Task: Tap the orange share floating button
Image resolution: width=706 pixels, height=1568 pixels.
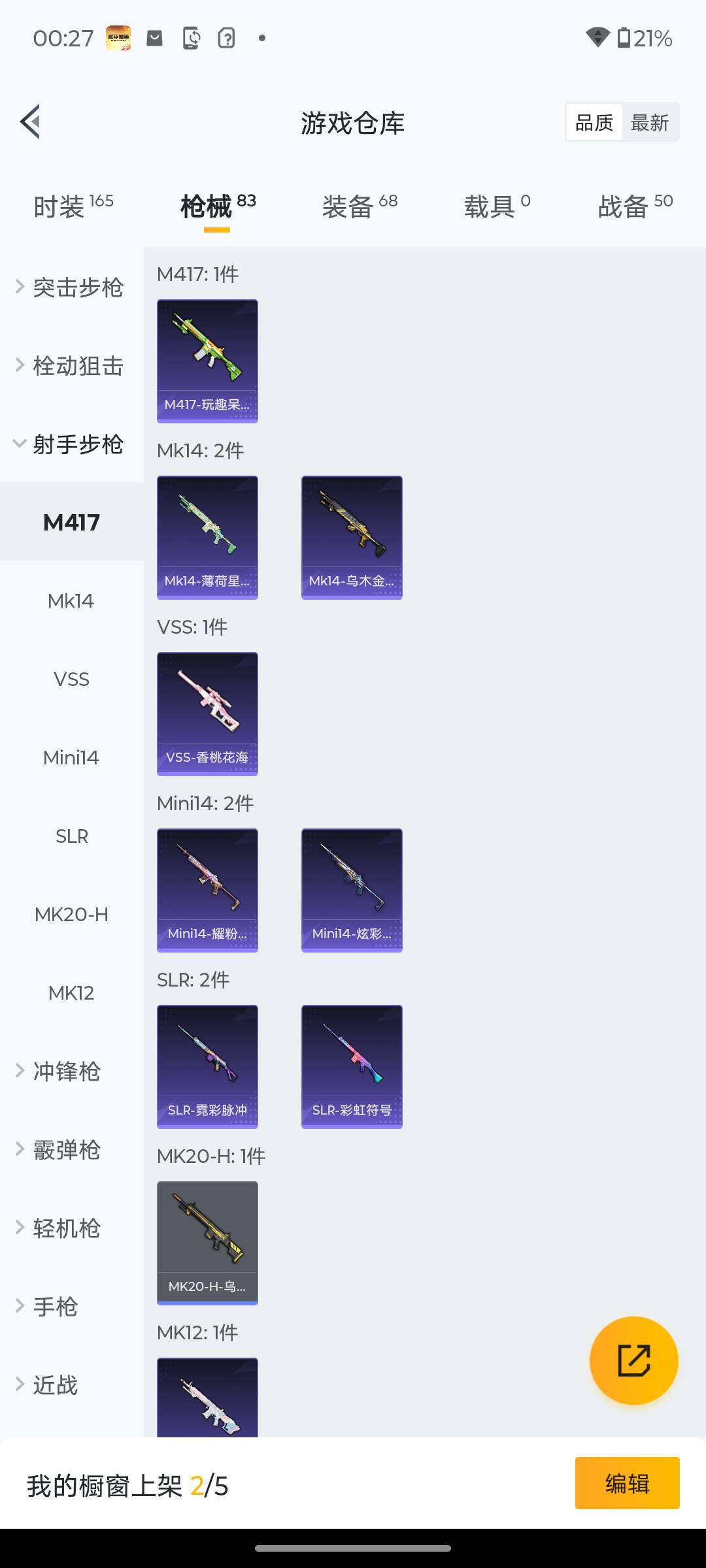Action: [x=633, y=1360]
